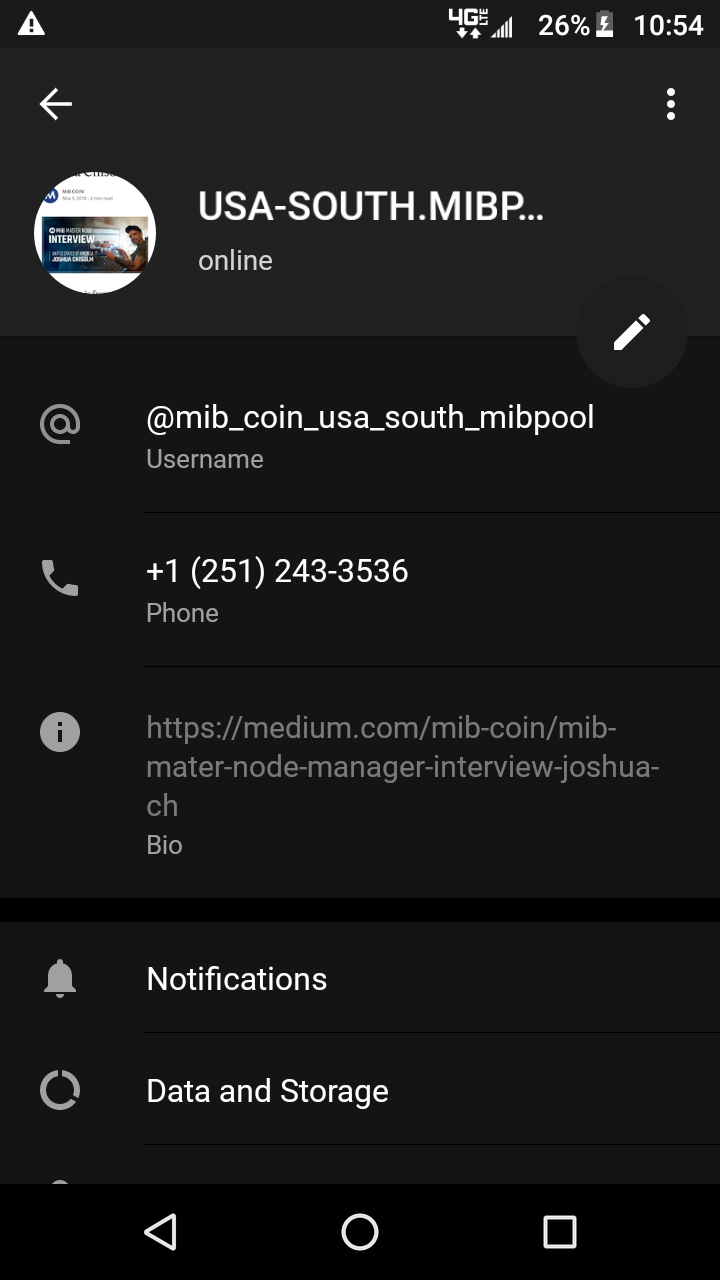Open Data and Storage settings

pos(360,1090)
